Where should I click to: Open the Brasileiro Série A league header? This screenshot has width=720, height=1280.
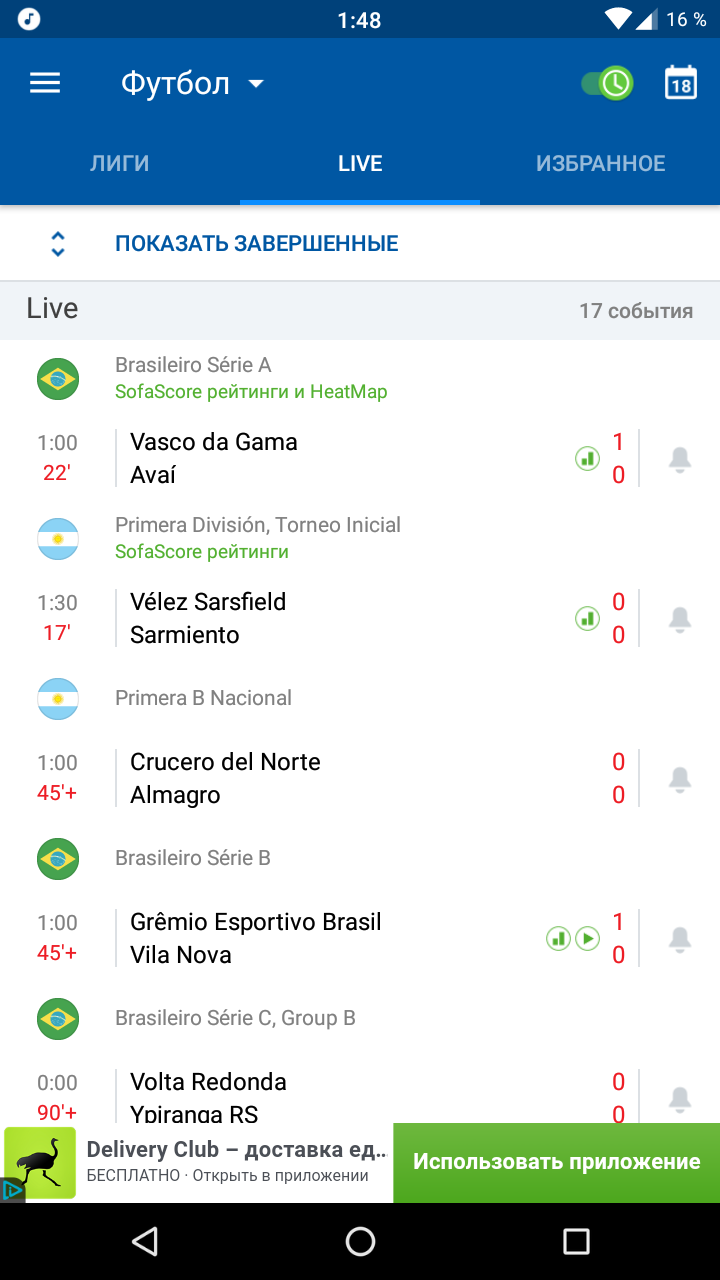[x=360, y=378]
